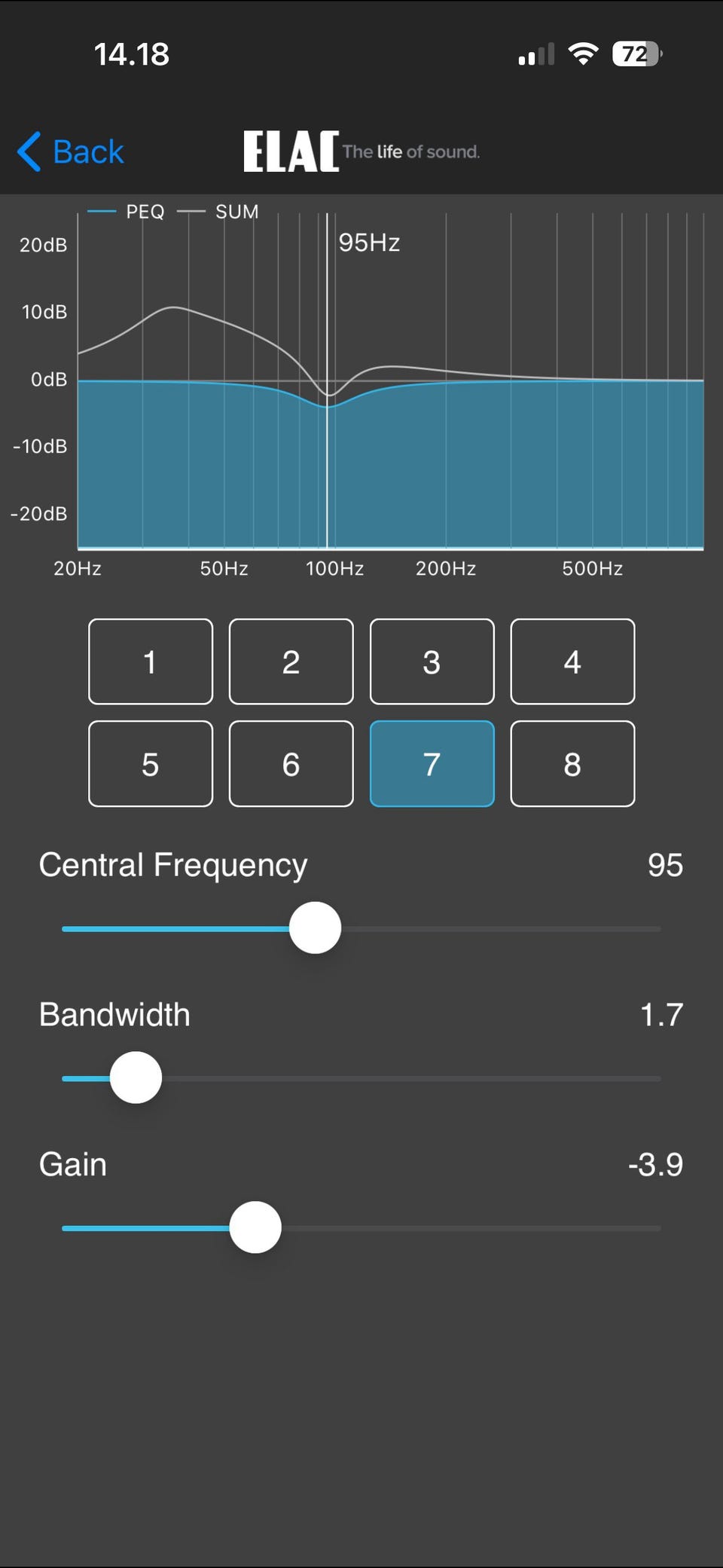The width and height of the screenshot is (723, 1568).
Task: Select EQ band 8
Action: coord(572,764)
